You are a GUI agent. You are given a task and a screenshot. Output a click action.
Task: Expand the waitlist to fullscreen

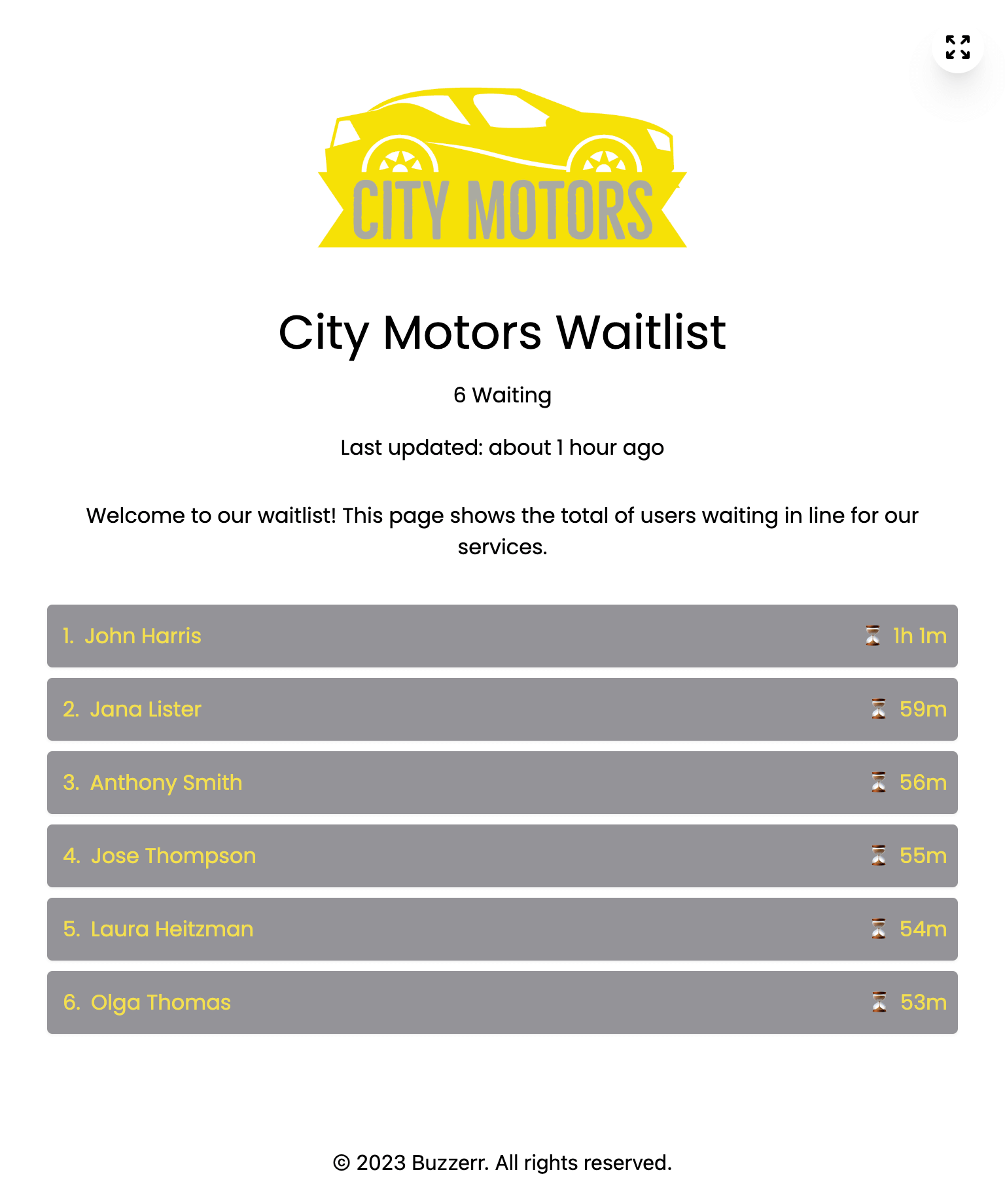coord(957,47)
